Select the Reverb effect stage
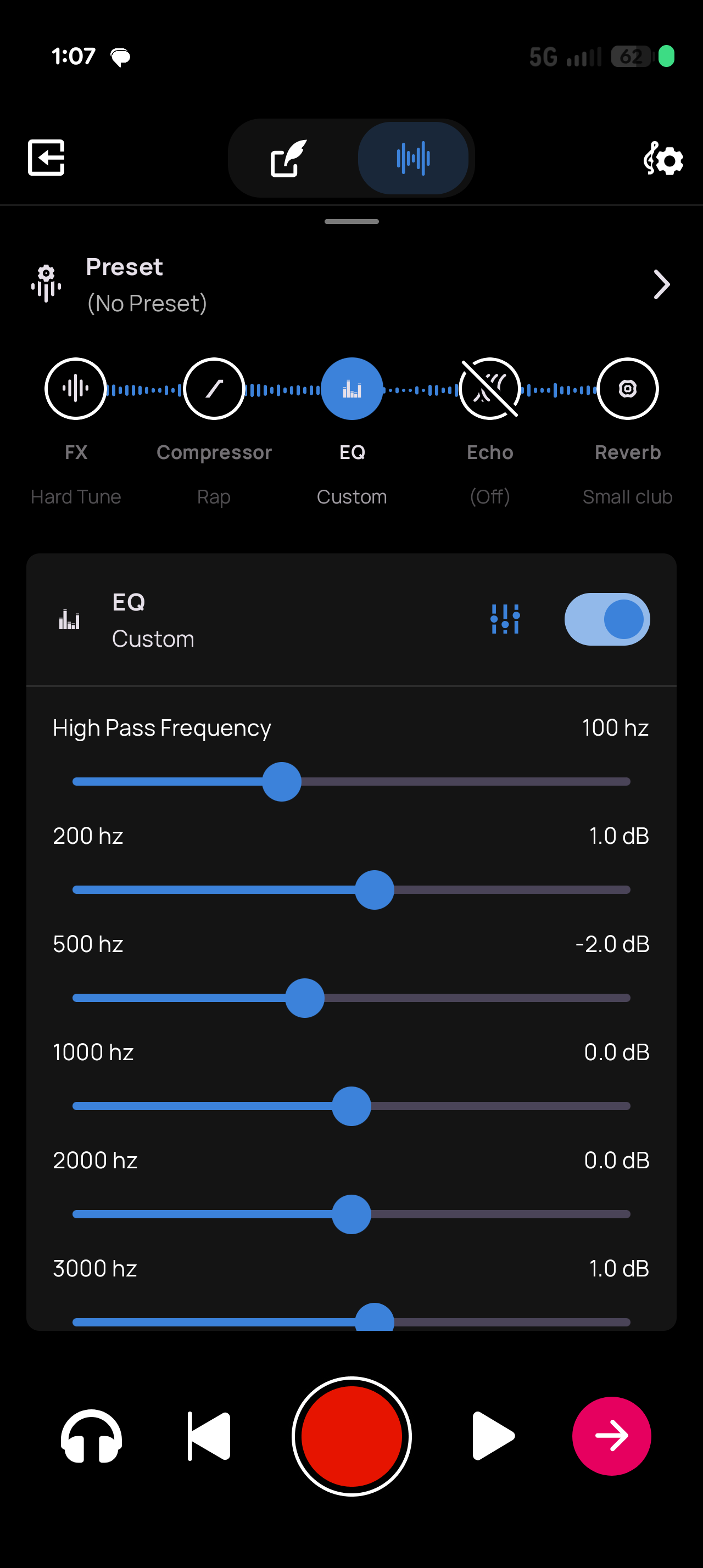The width and height of the screenshot is (703, 1568). pos(628,389)
